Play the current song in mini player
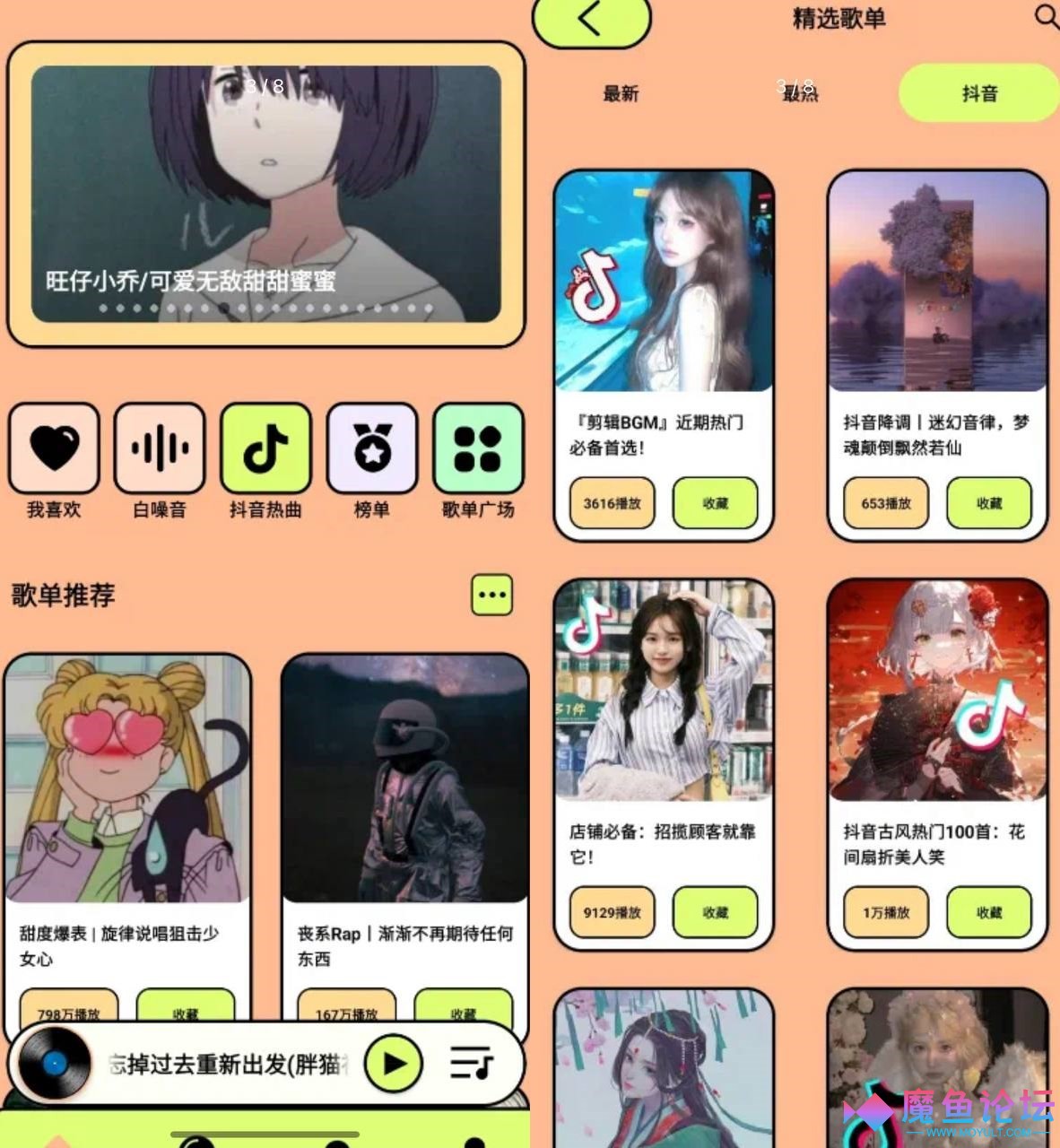1060x1148 pixels. 393,1064
